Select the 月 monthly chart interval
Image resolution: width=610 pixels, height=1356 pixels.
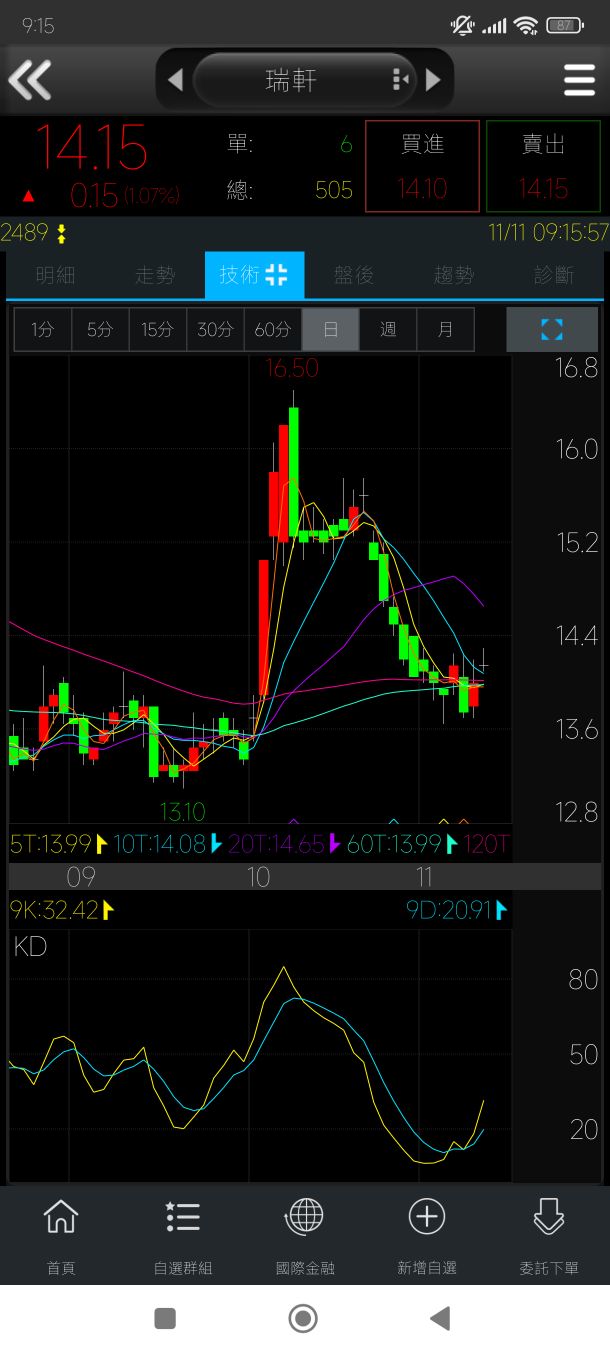[x=445, y=329]
